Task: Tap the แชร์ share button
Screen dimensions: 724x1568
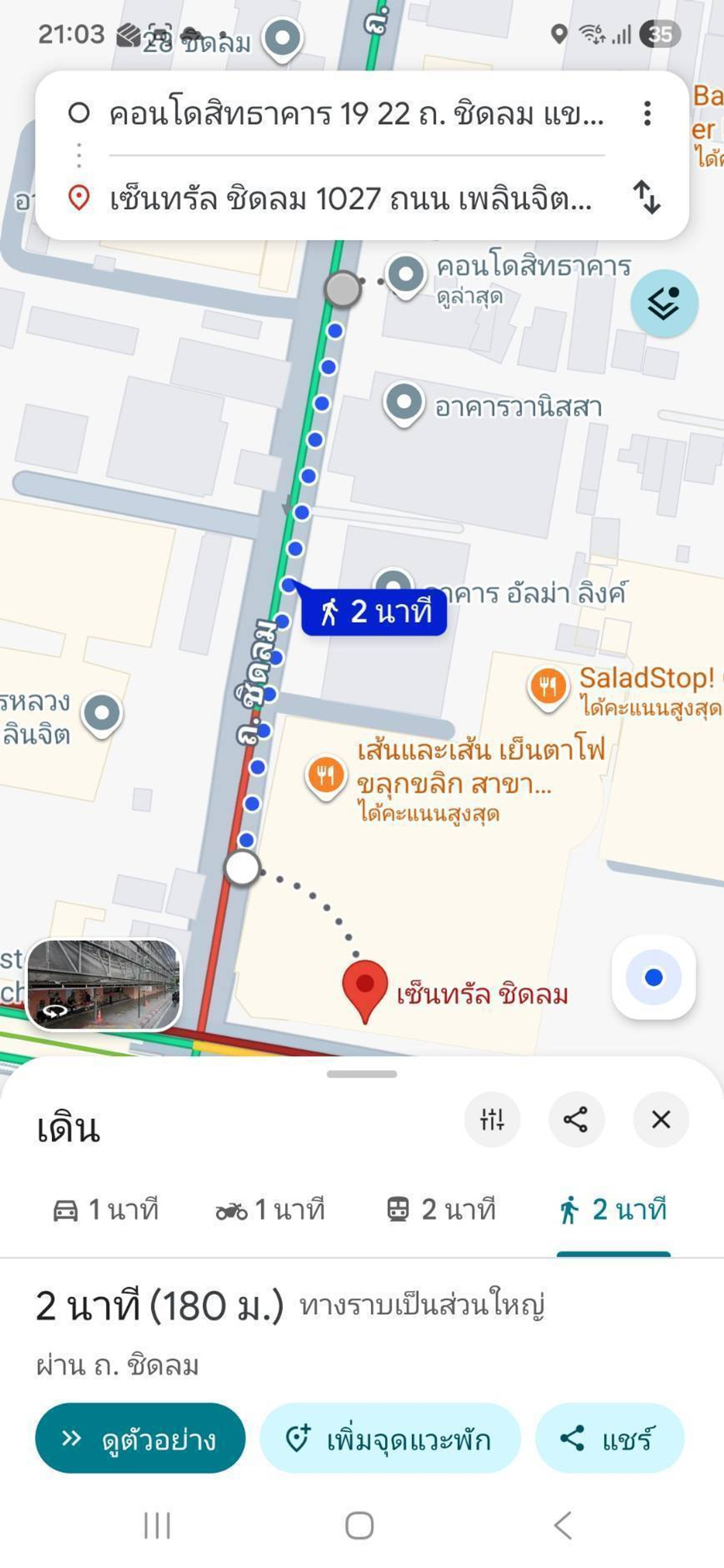Action: 609,1439
